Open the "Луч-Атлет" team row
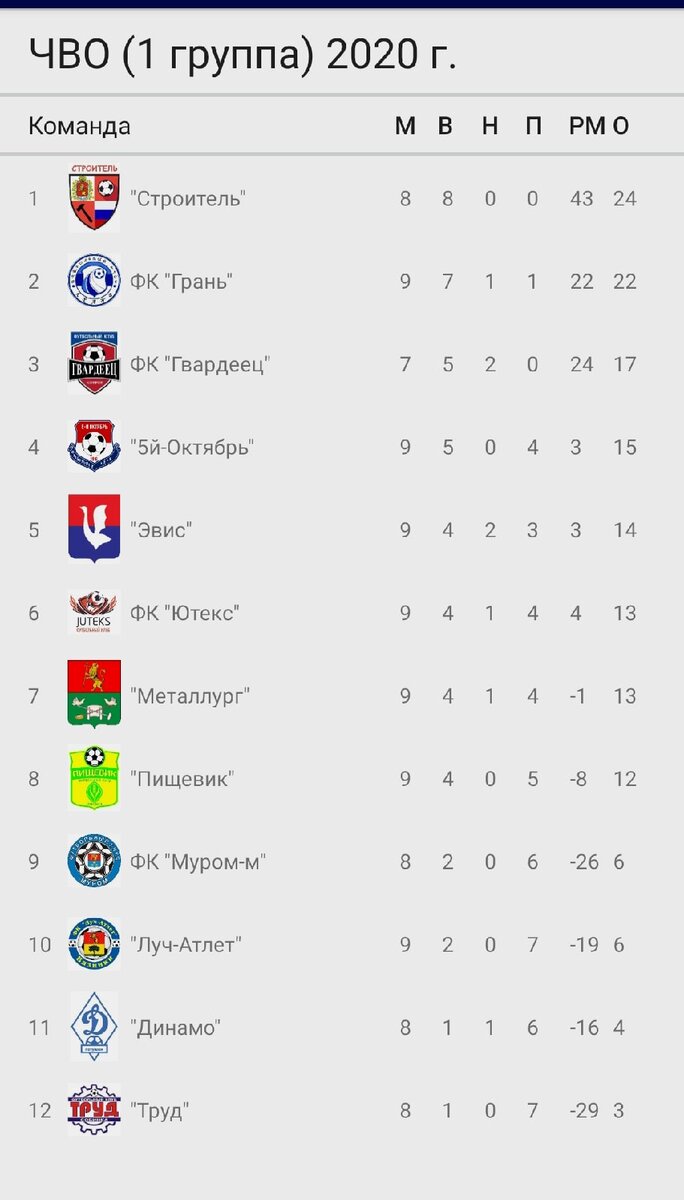Screen dimensions: 684x1200 point(342,945)
